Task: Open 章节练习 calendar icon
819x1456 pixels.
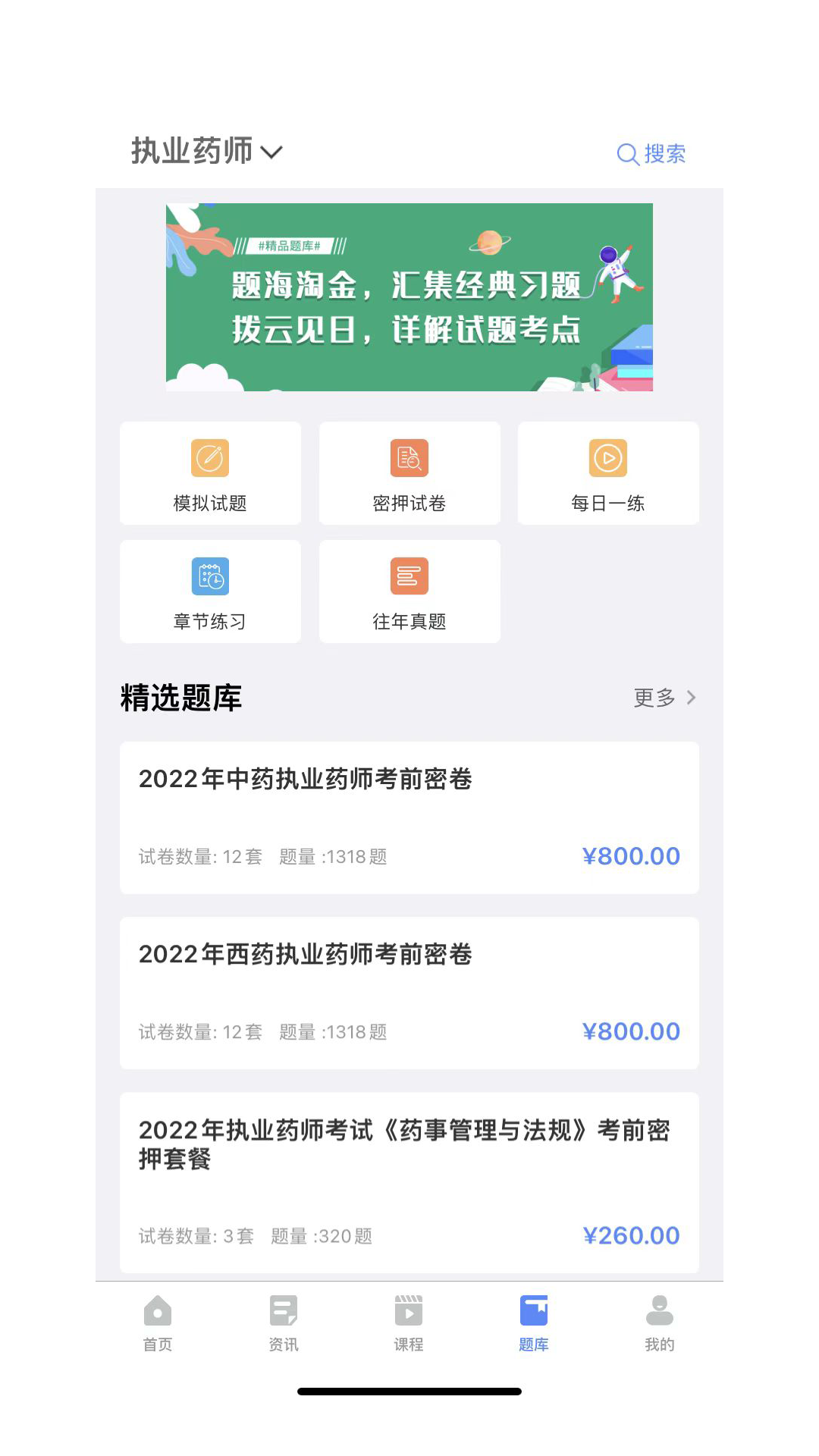Action: (x=210, y=576)
